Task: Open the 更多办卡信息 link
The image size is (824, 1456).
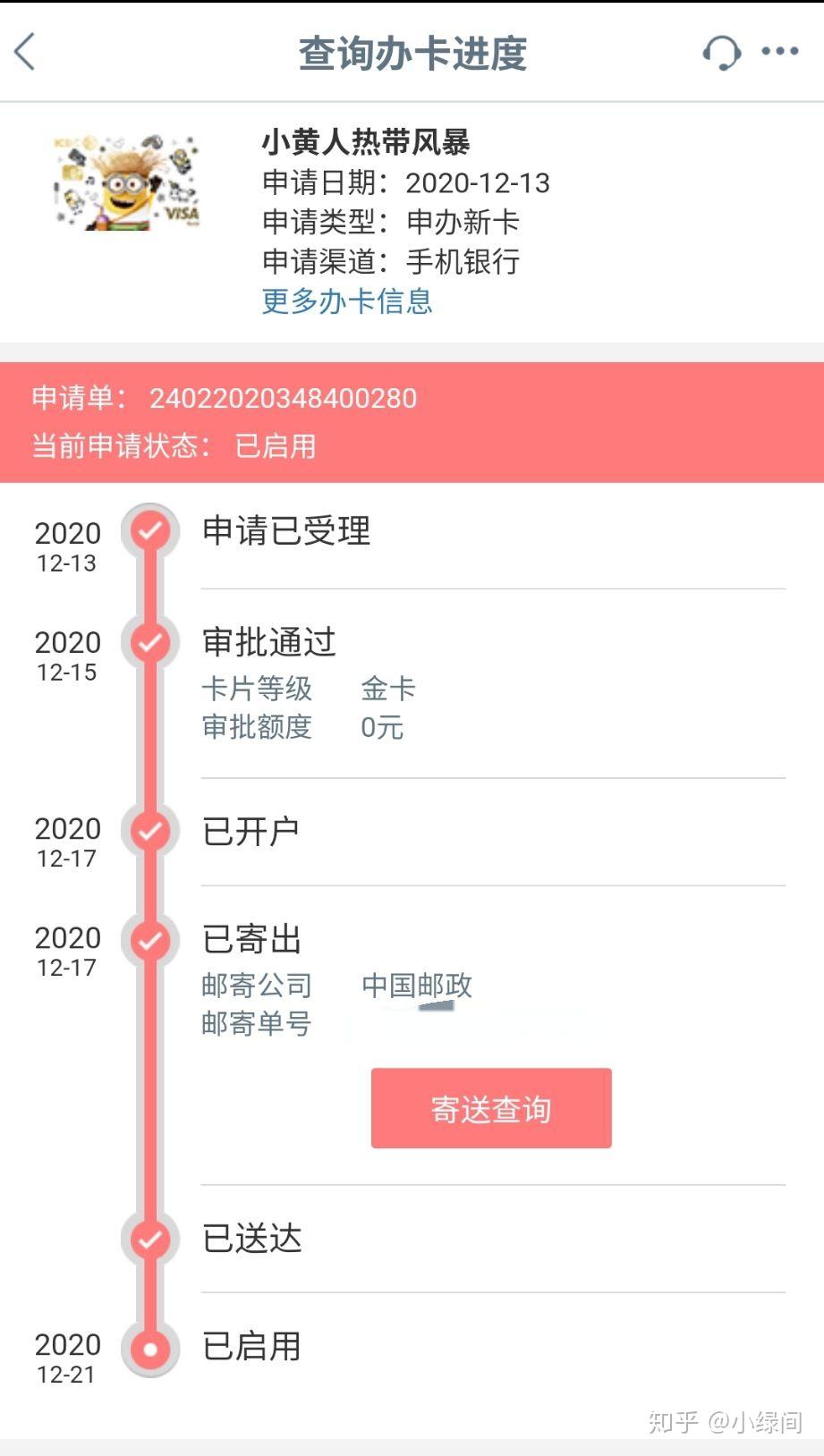Action: (347, 301)
